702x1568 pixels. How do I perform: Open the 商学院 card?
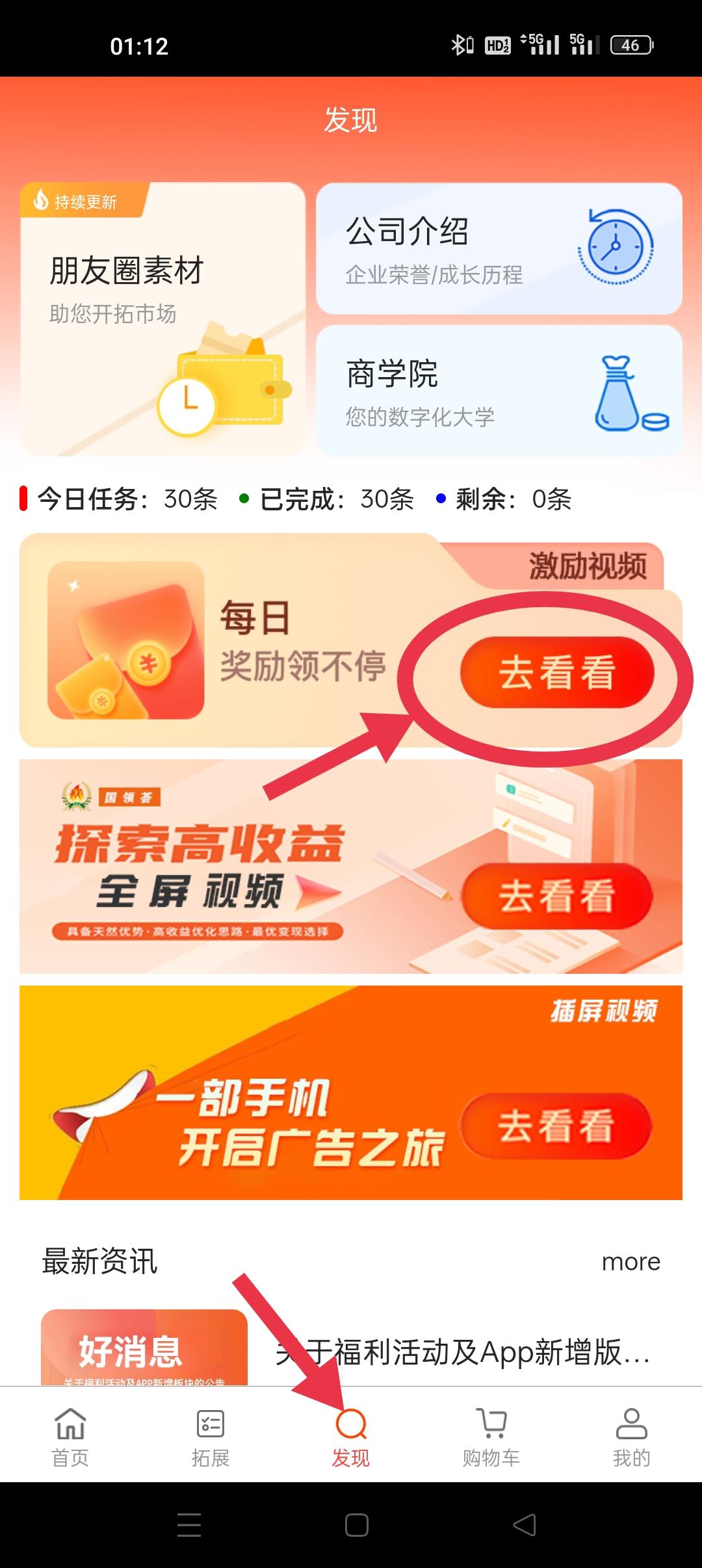pos(499,390)
